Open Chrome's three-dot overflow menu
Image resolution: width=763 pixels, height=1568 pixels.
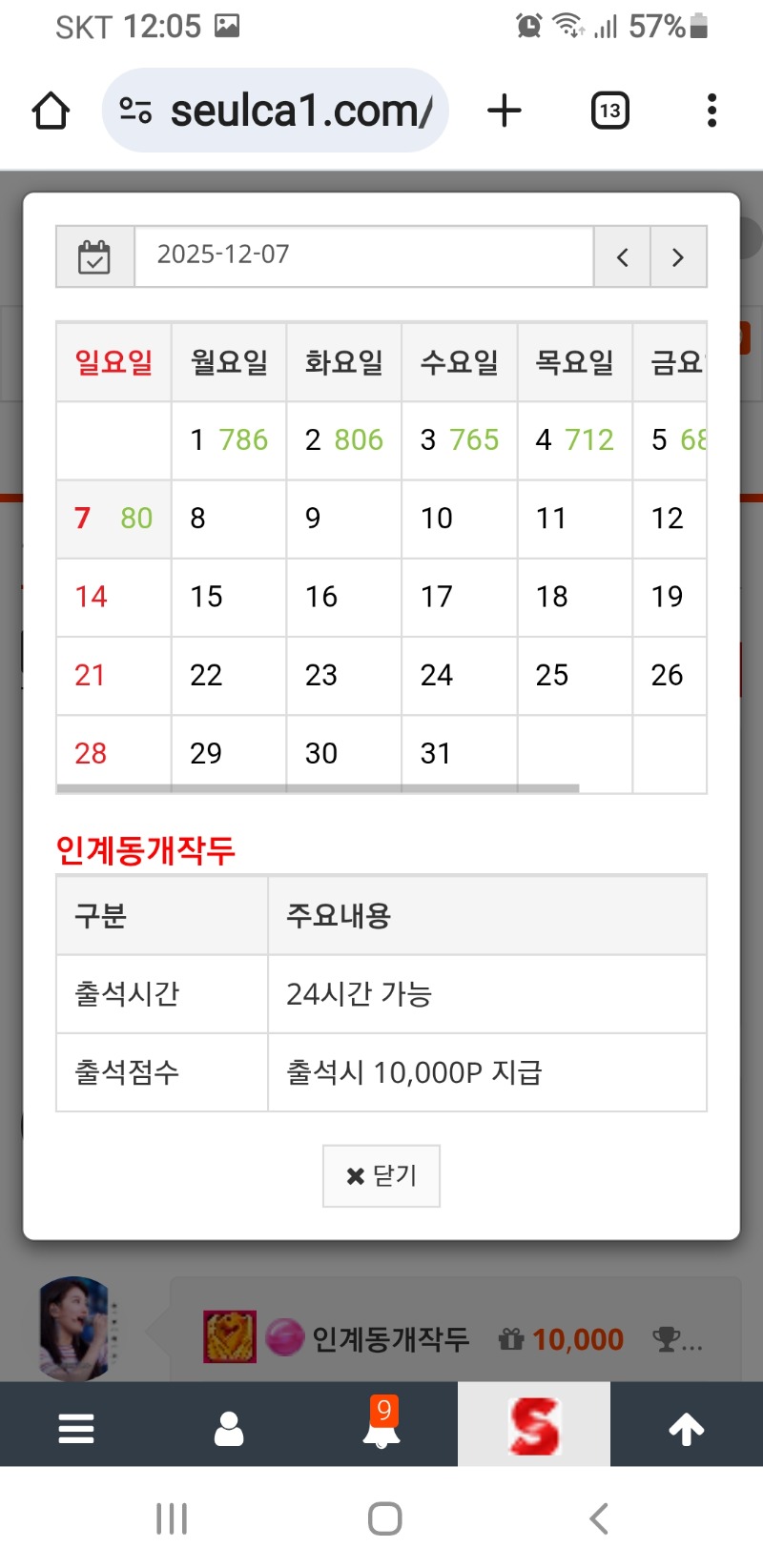711,109
